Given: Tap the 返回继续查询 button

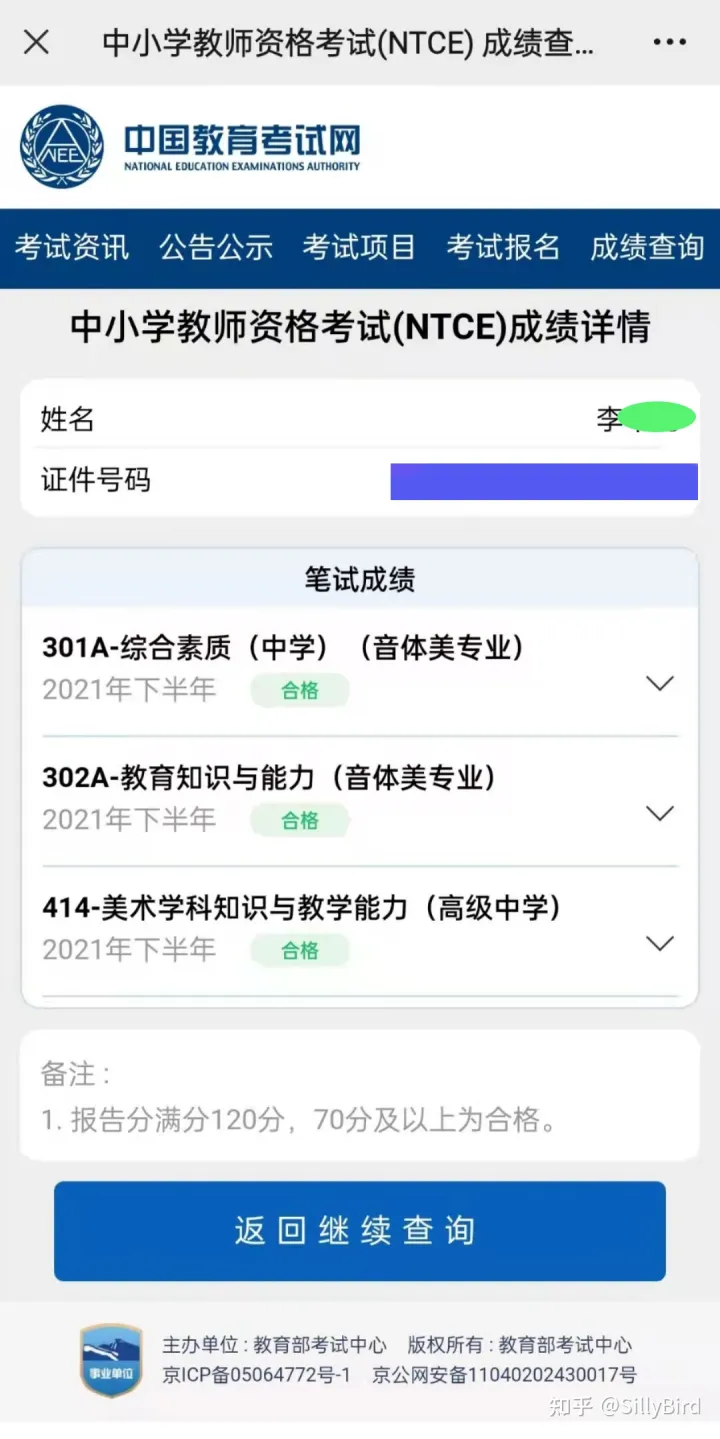Looking at the screenshot, I should (360, 1231).
